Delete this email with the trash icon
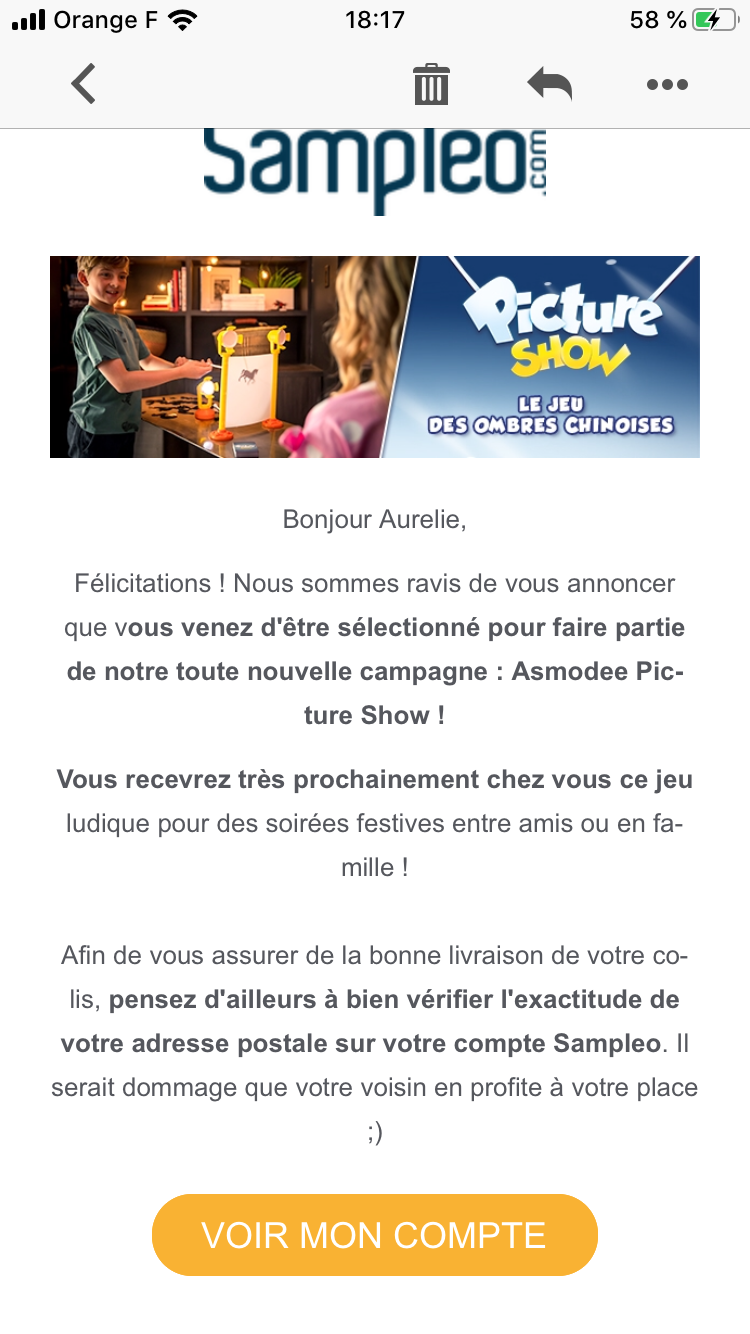Image resolution: width=750 pixels, height=1334 pixels. pyautogui.click(x=431, y=84)
